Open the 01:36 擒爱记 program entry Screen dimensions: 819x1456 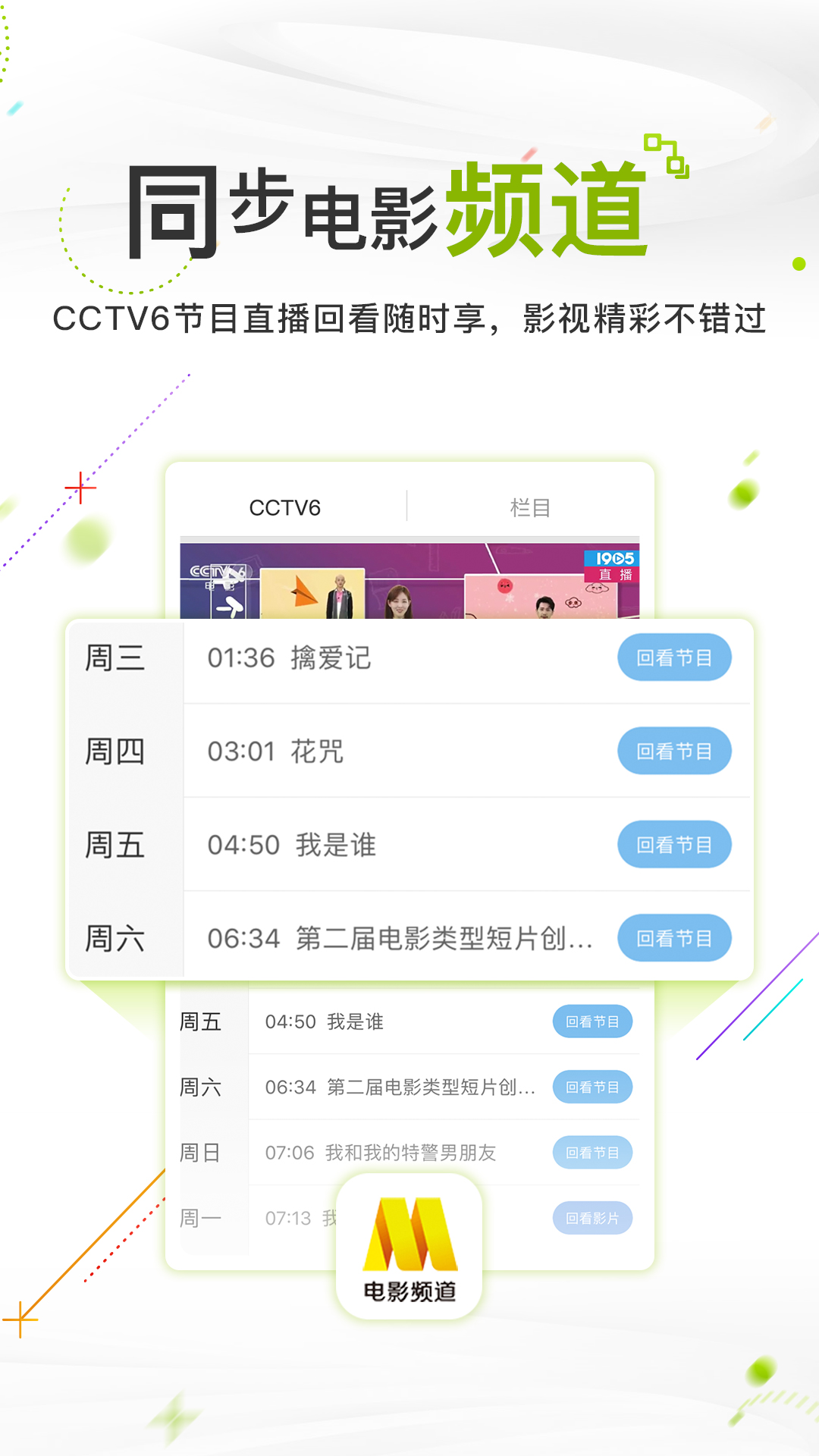[290, 658]
